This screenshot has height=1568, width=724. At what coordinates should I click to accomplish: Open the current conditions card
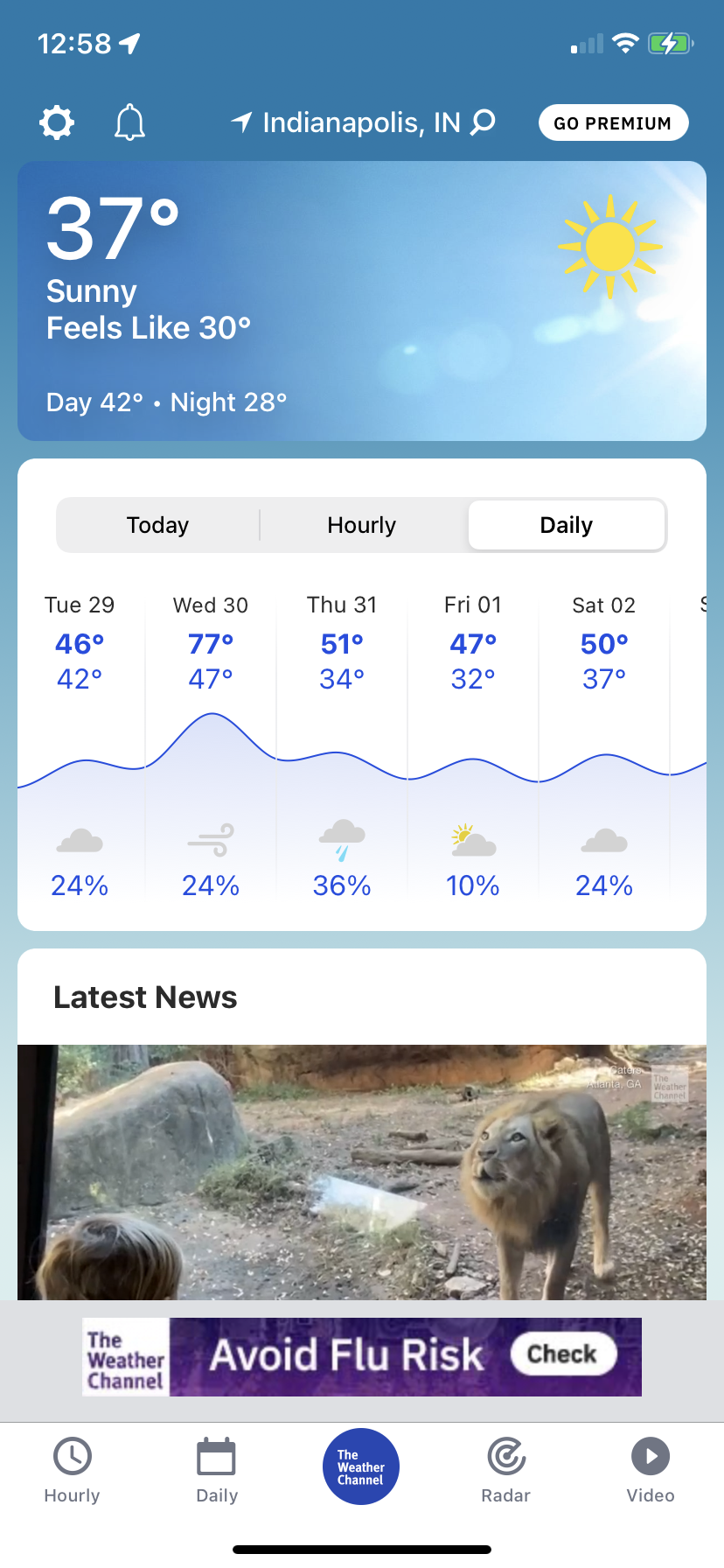[x=361, y=300]
